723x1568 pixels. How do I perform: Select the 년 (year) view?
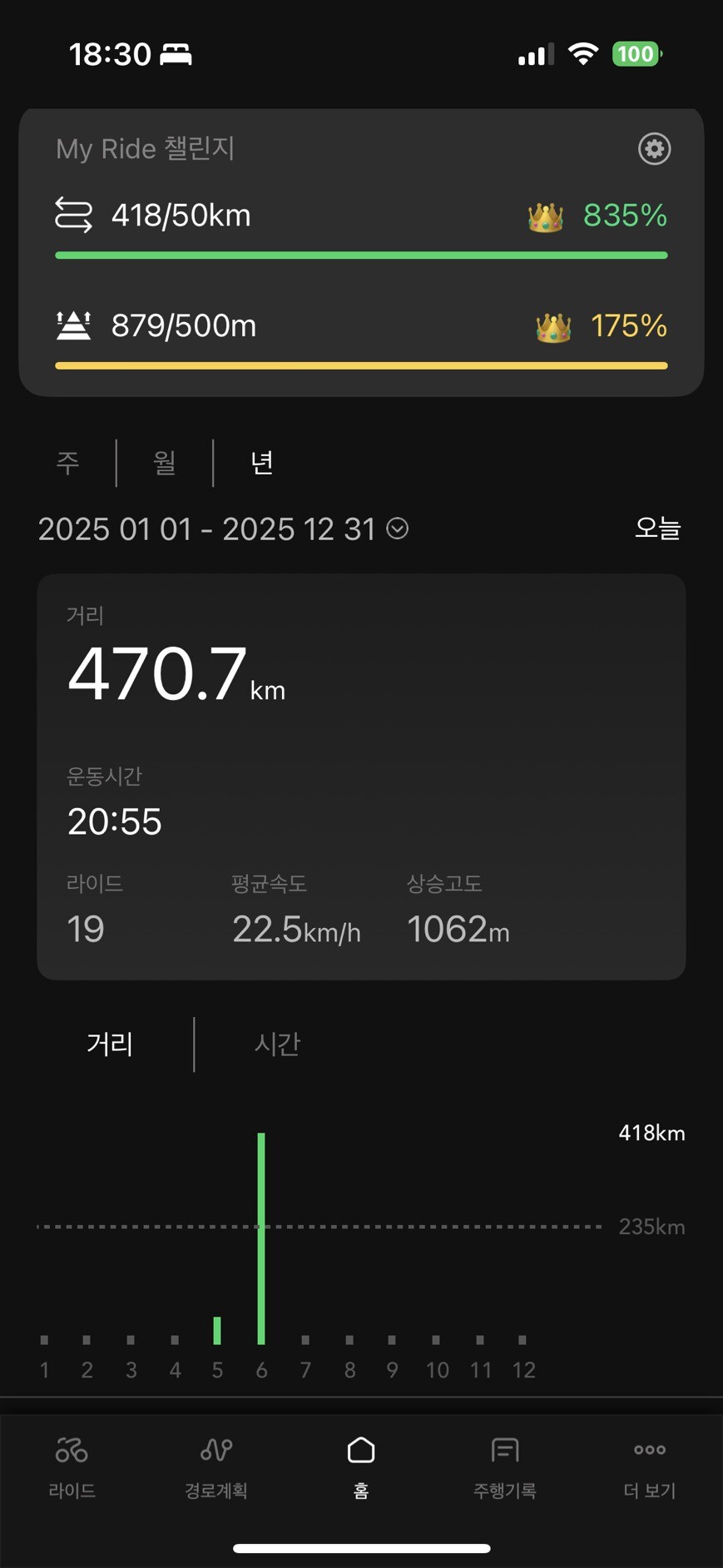click(x=262, y=462)
